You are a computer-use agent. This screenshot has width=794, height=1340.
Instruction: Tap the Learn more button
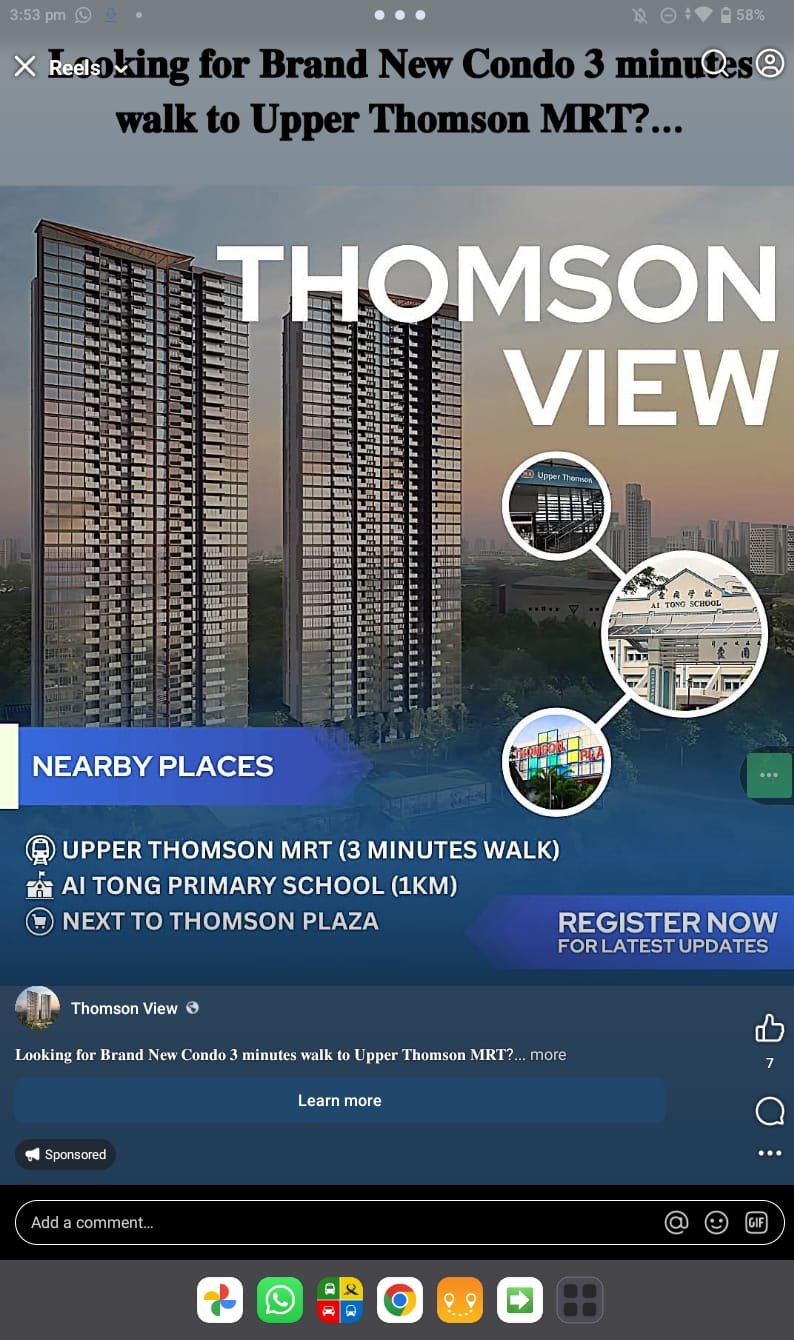tap(339, 1100)
